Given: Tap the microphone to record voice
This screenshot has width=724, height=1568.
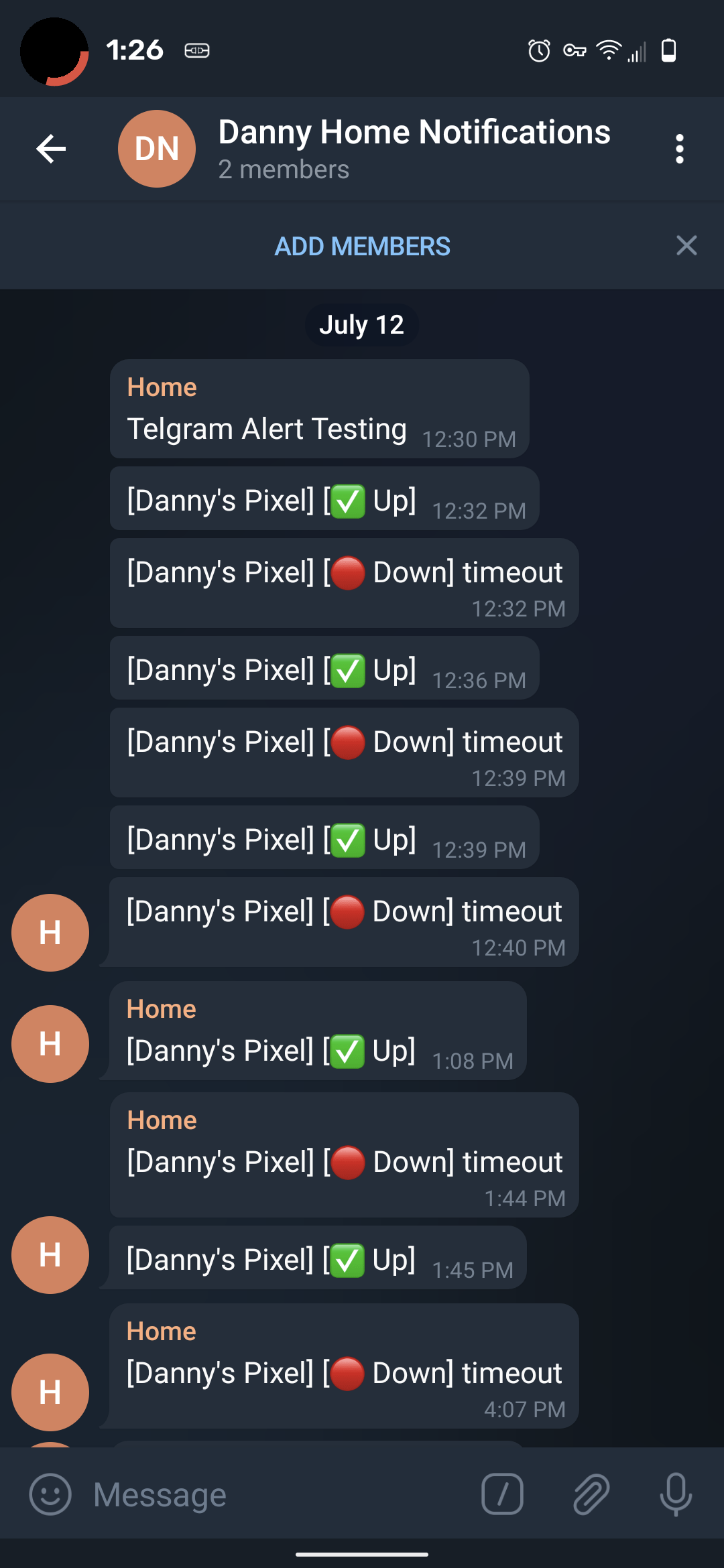Looking at the screenshot, I should pyautogui.click(x=676, y=1494).
